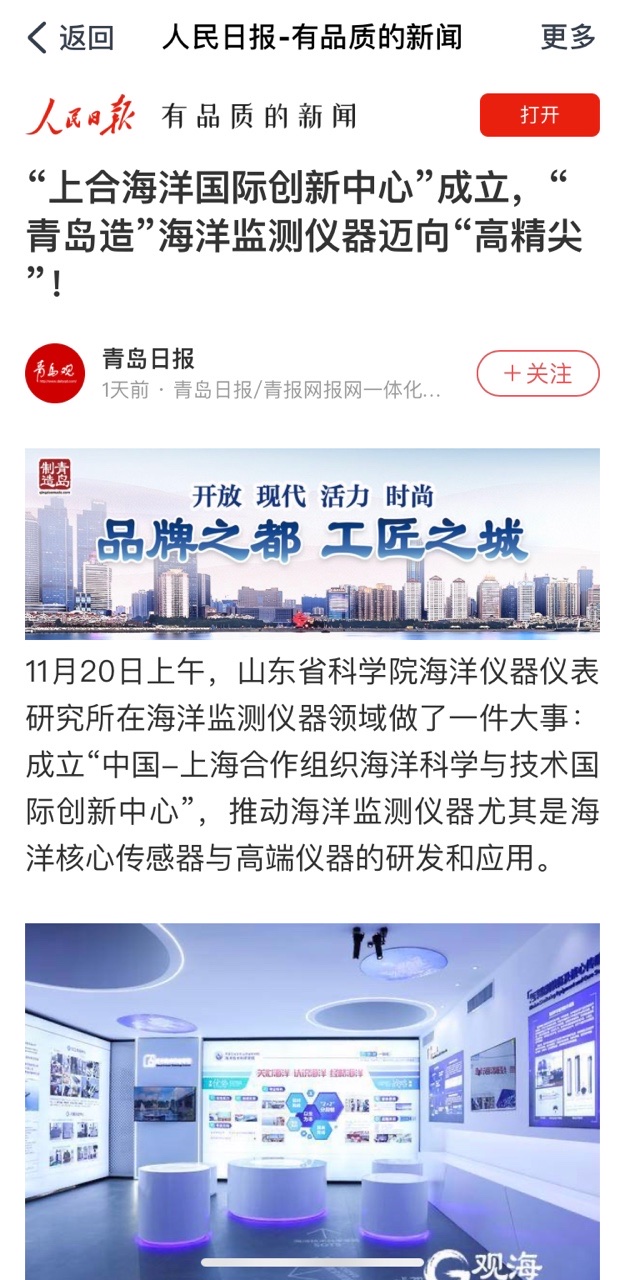Open the 青岛日报 author avatar

[55, 373]
